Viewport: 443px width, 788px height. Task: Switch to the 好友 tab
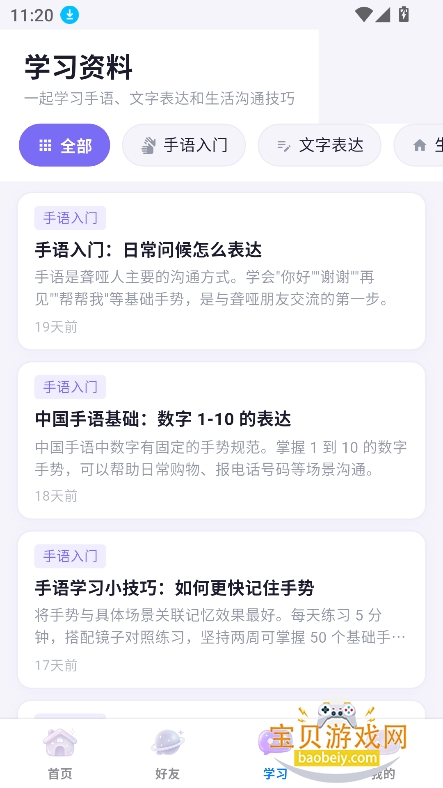(x=167, y=754)
